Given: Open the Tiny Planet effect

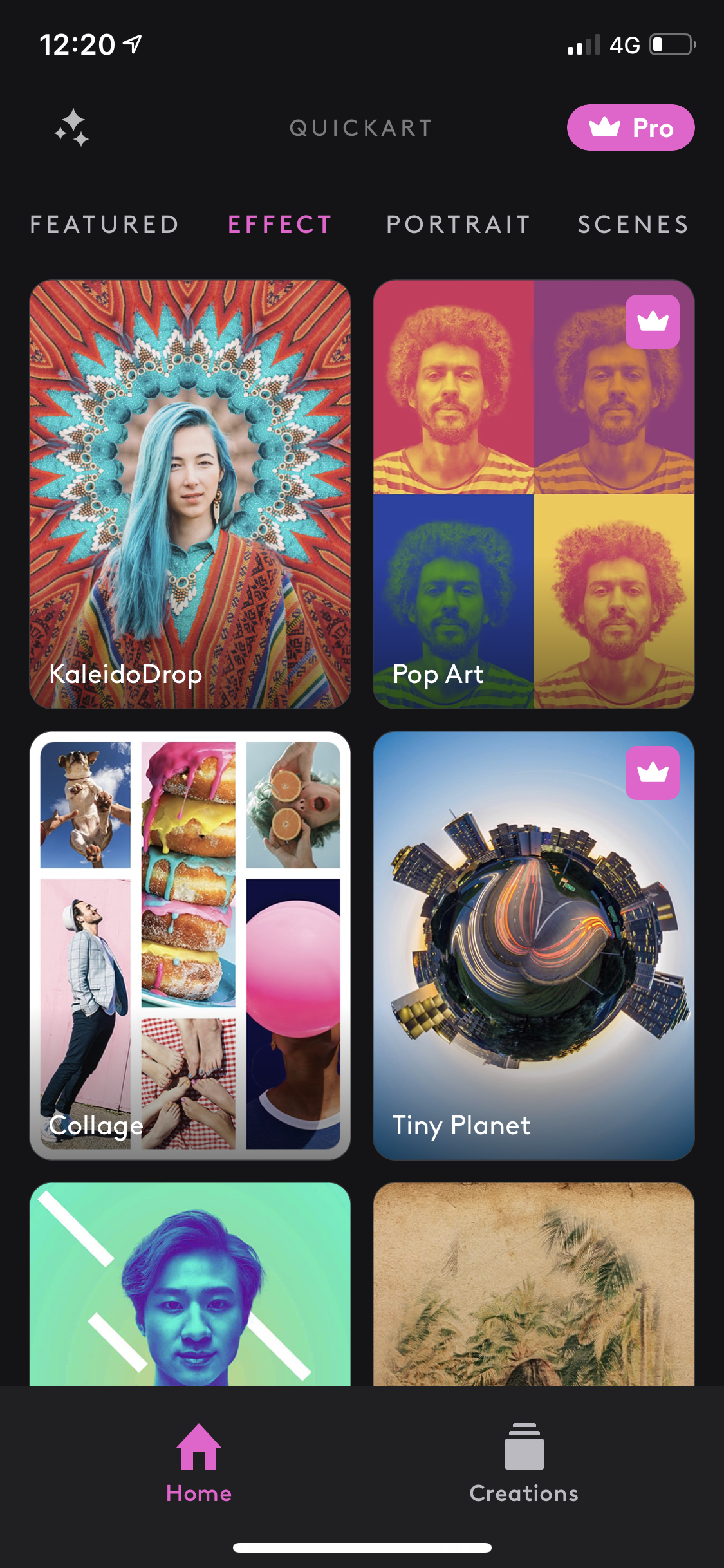Looking at the screenshot, I should (x=534, y=946).
